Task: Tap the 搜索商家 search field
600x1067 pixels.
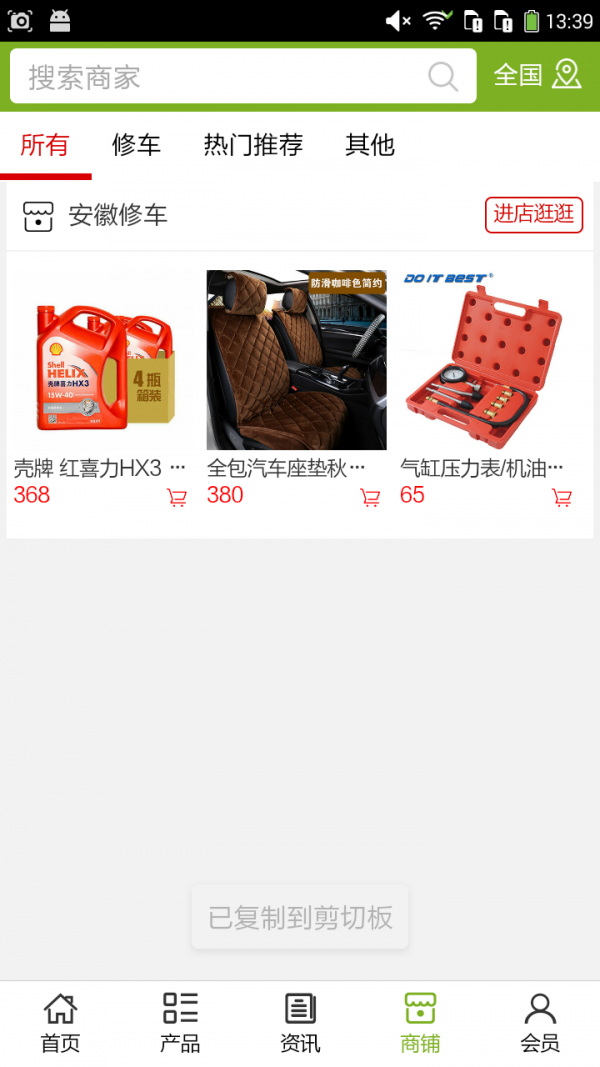Action: pos(220,77)
